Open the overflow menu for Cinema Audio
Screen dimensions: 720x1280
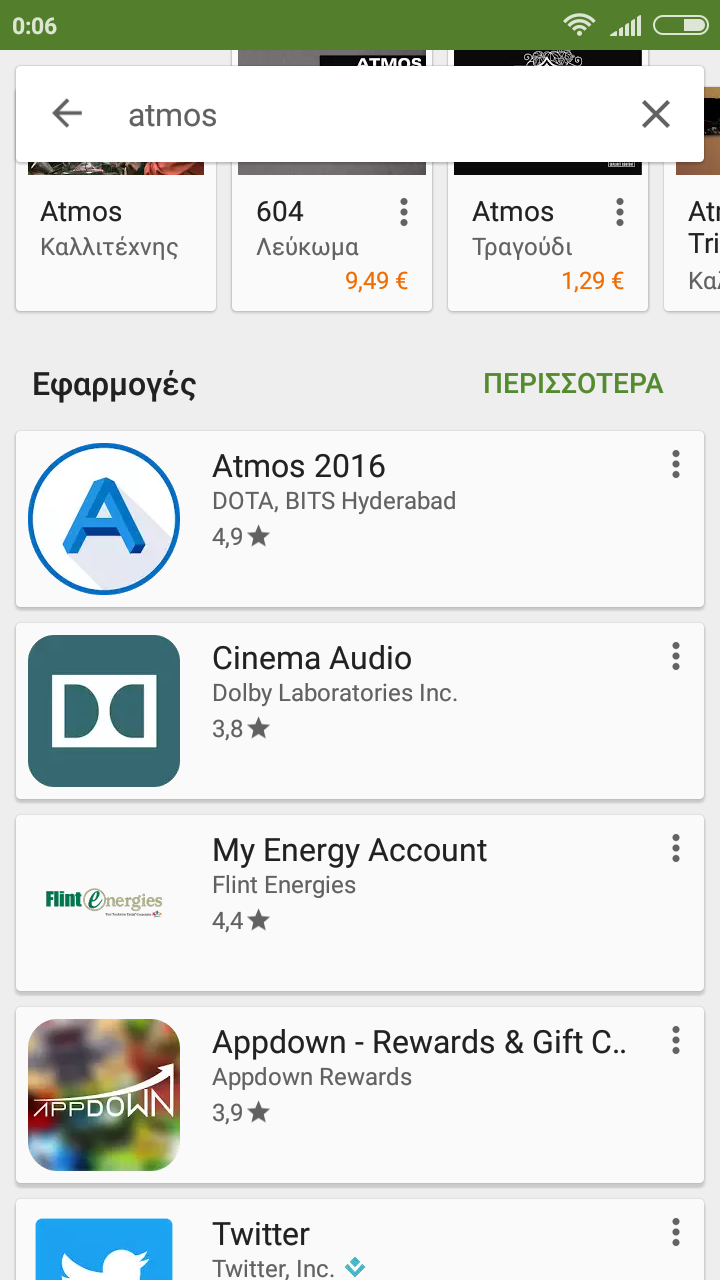coord(676,656)
